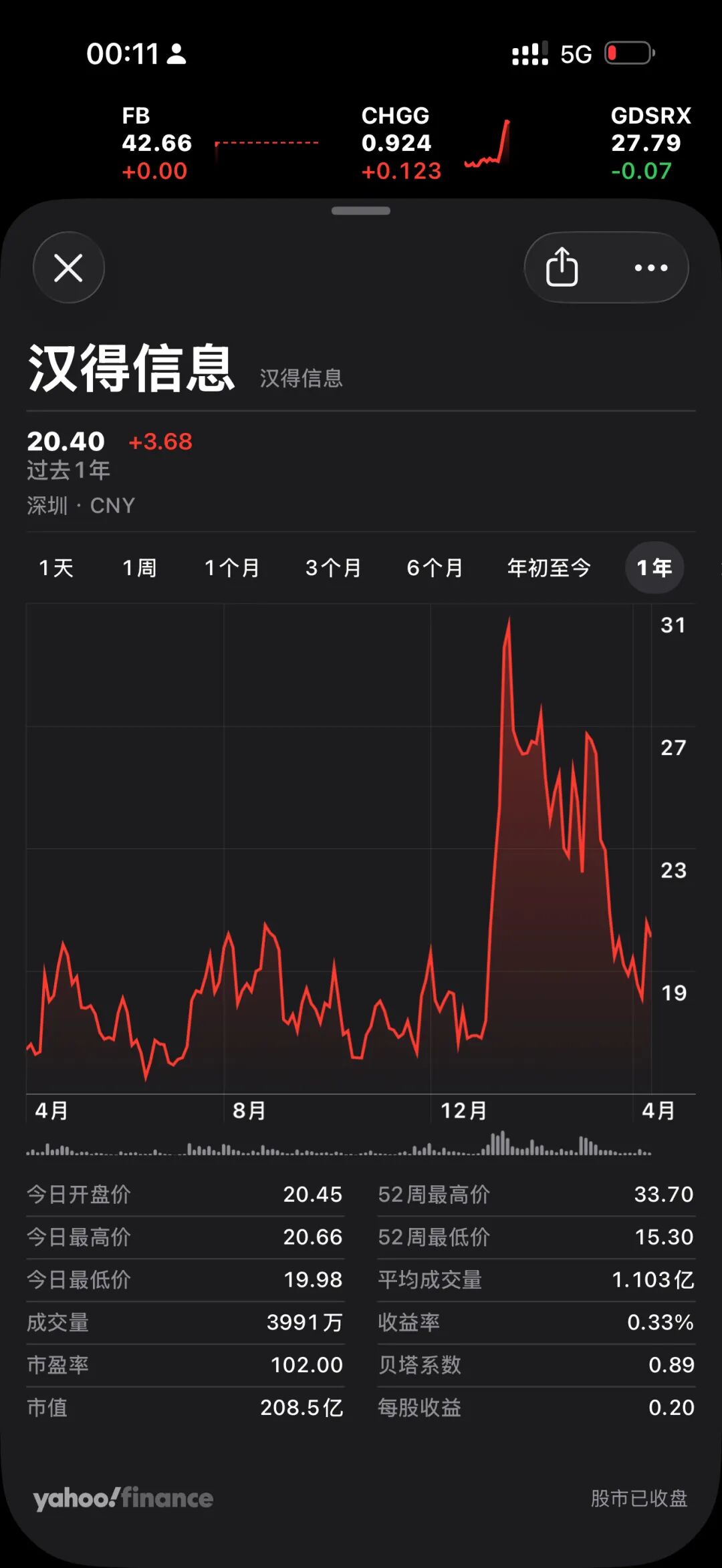722x1568 pixels.
Task: Close the stock detail sheet
Action: 68,267
